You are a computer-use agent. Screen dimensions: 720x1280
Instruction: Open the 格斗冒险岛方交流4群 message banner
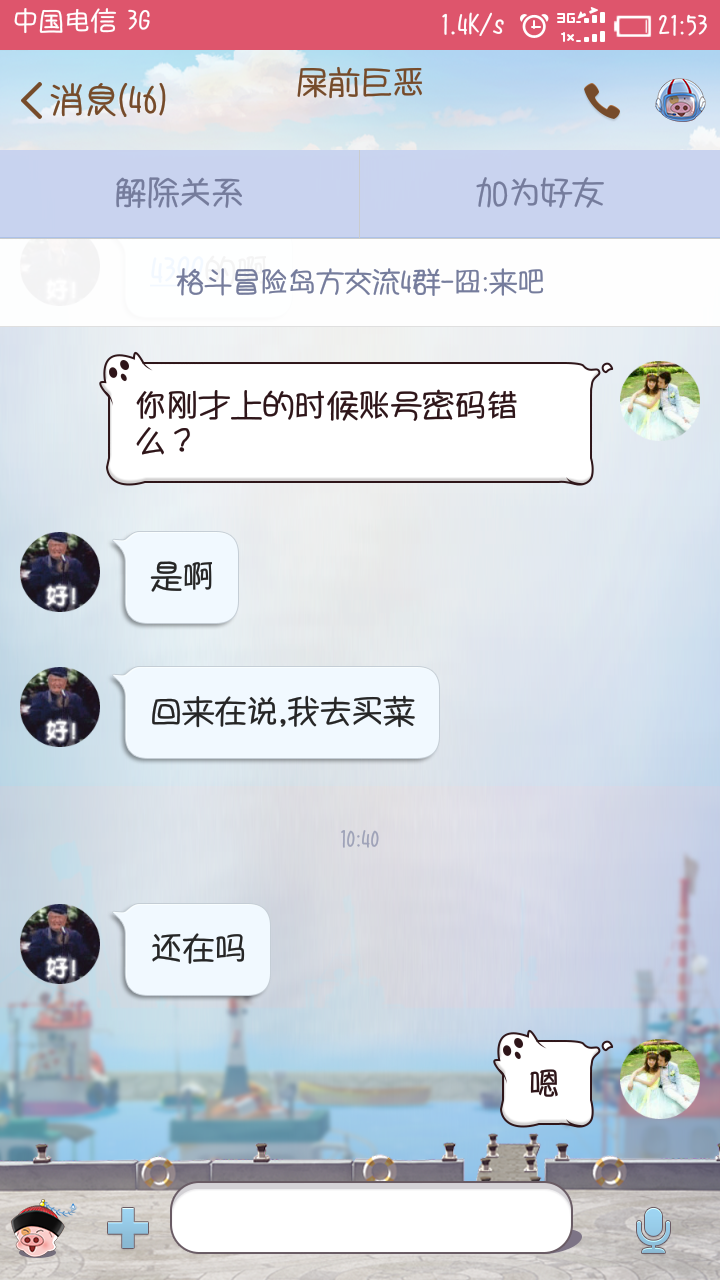point(360,282)
